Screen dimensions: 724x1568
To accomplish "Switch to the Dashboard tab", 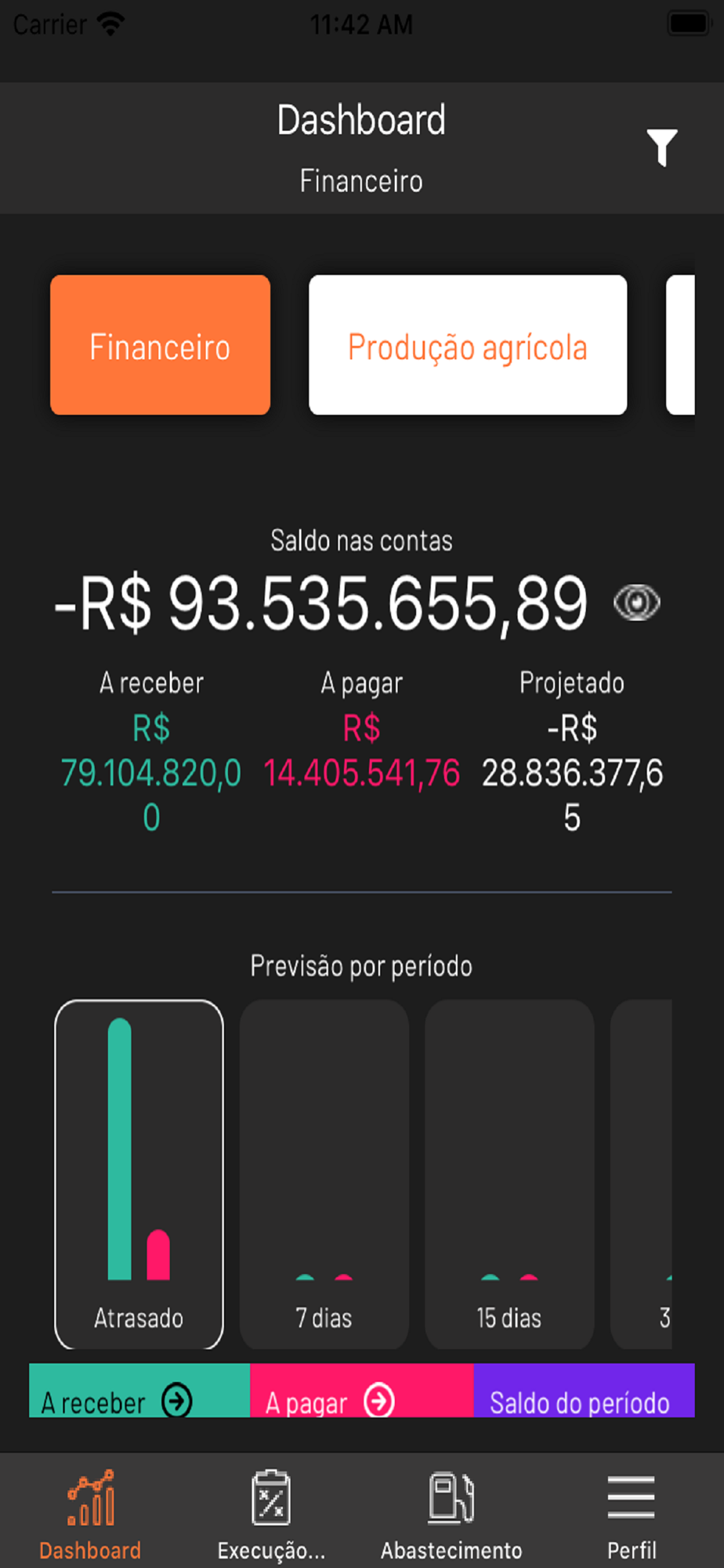I will click(x=90, y=1515).
